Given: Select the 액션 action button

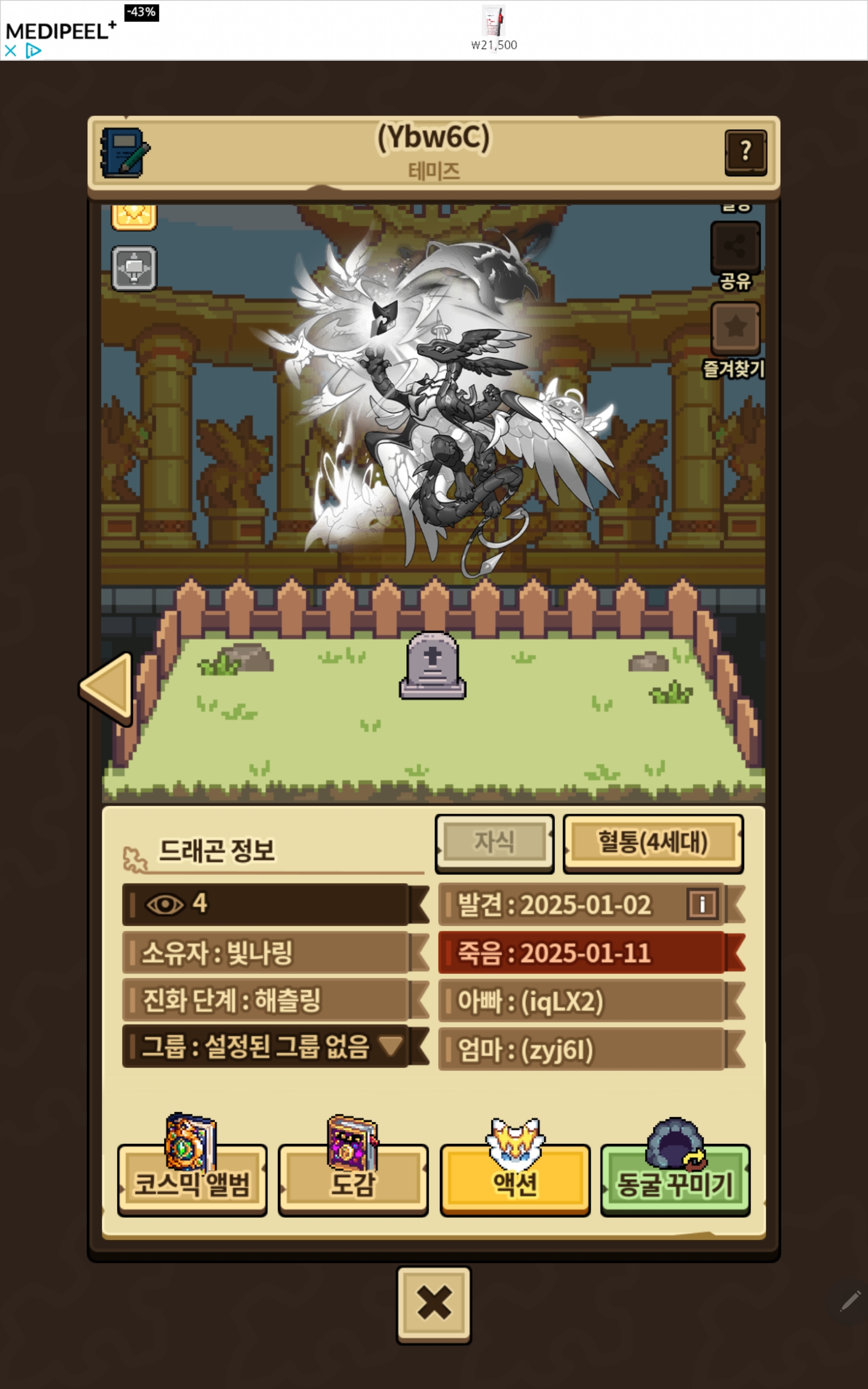Looking at the screenshot, I should pos(515,1178).
